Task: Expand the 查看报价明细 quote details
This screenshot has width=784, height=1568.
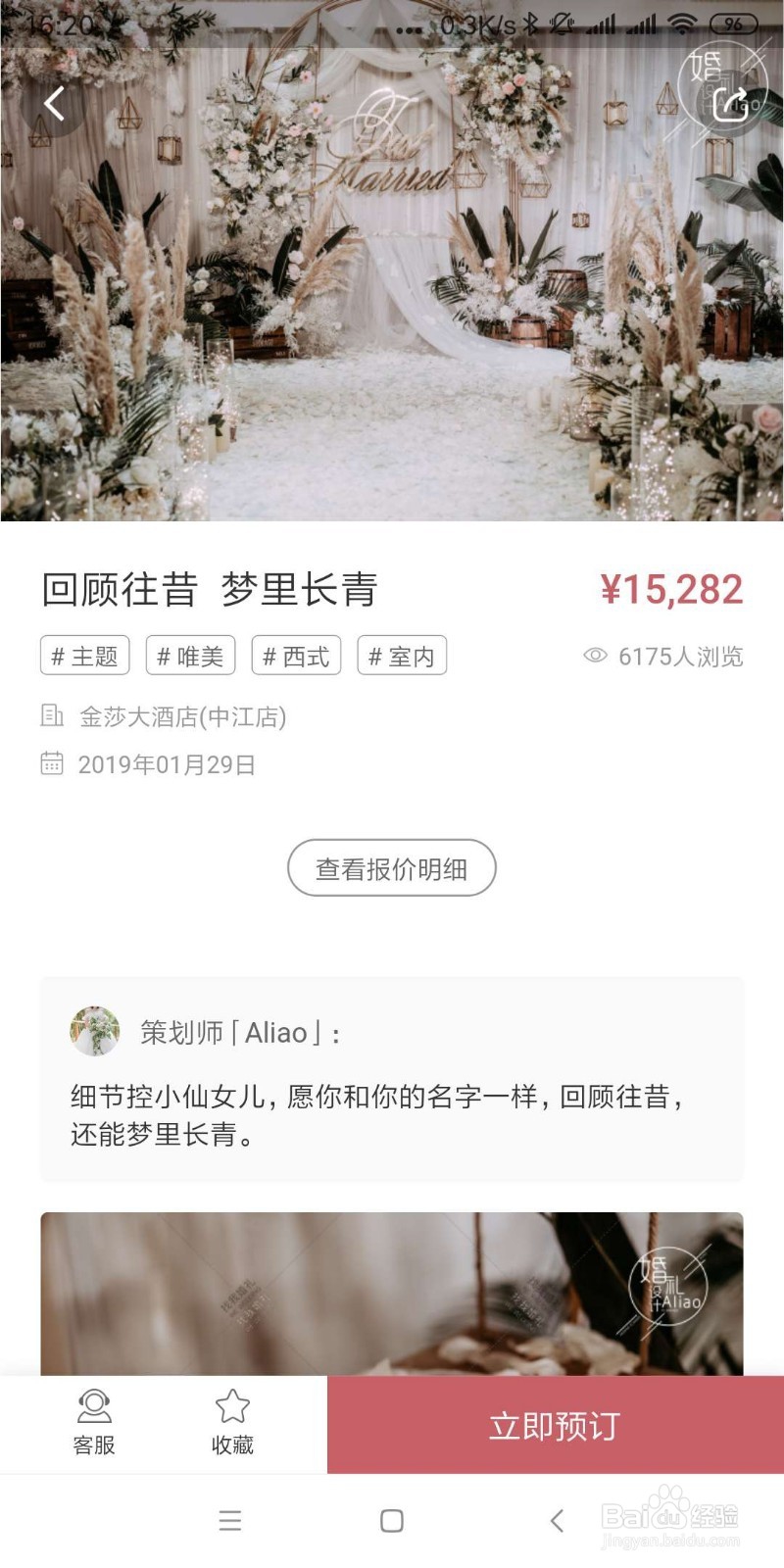Action: (x=391, y=868)
